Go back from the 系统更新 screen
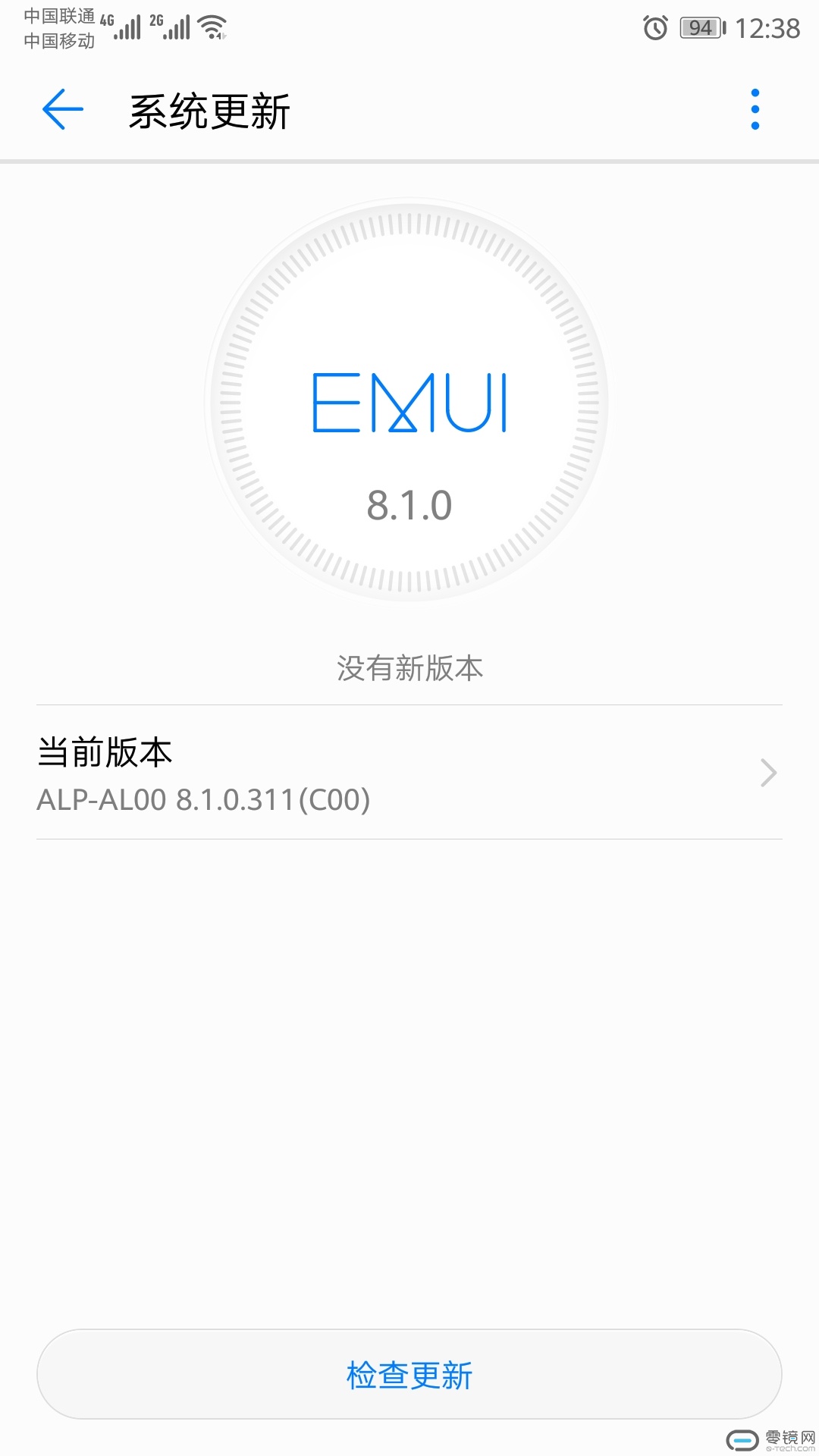819x1456 pixels. [63, 110]
